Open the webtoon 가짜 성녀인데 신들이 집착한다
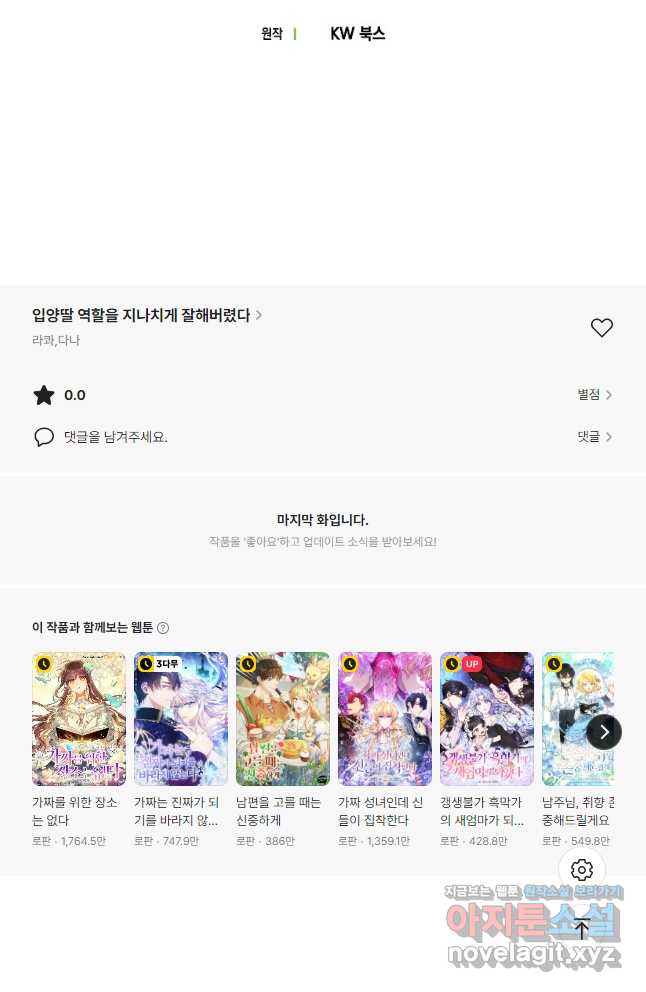Viewport: 646px width, 992px height. click(x=385, y=719)
